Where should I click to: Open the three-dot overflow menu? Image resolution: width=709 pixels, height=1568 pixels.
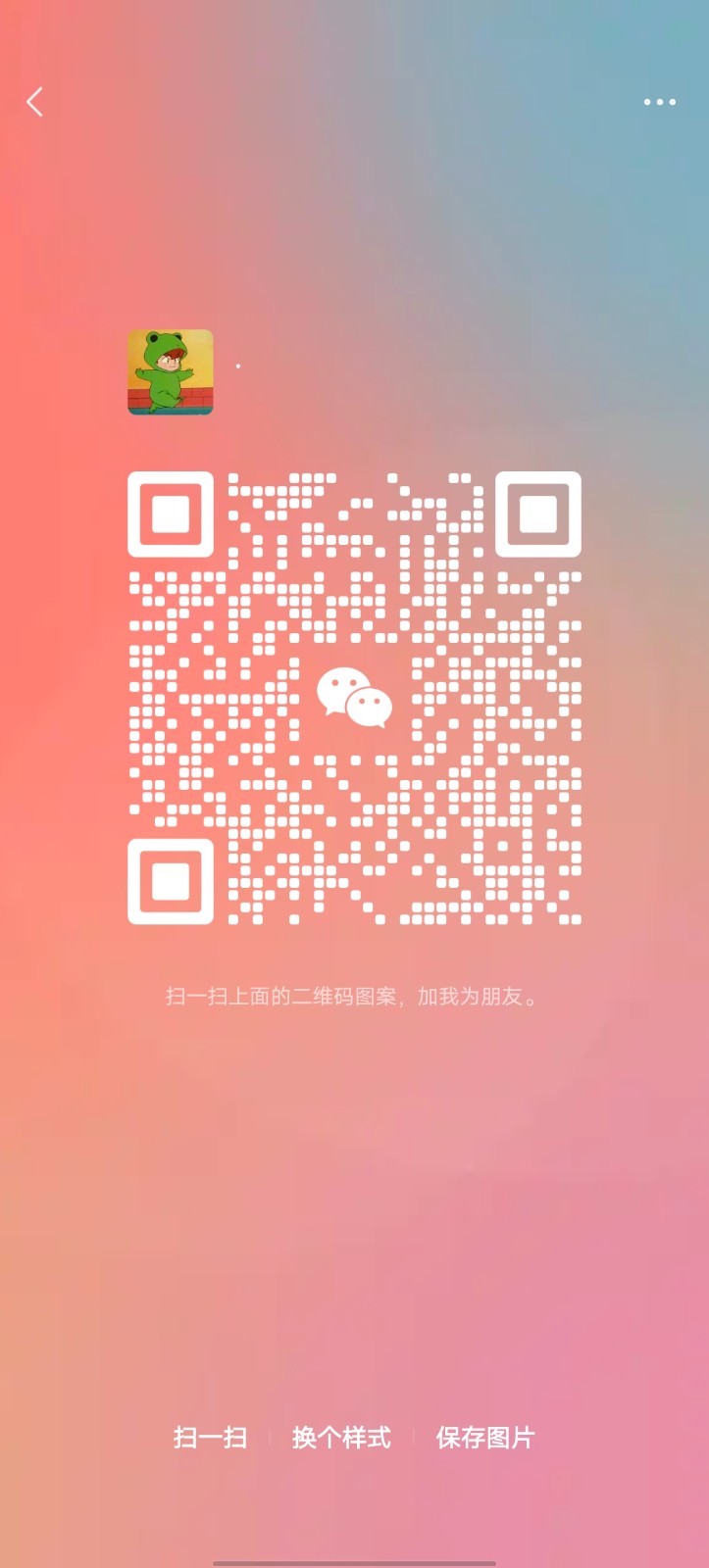(659, 102)
